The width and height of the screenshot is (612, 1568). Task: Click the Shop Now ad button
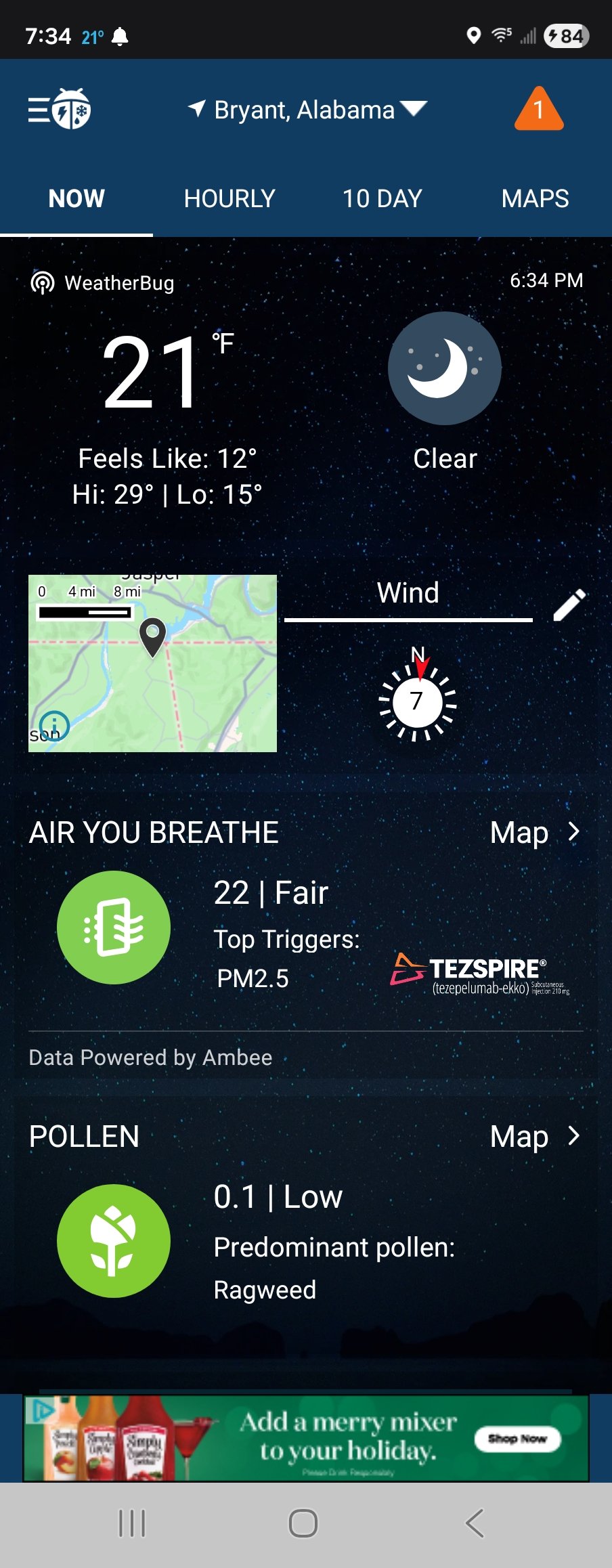(518, 1439)
